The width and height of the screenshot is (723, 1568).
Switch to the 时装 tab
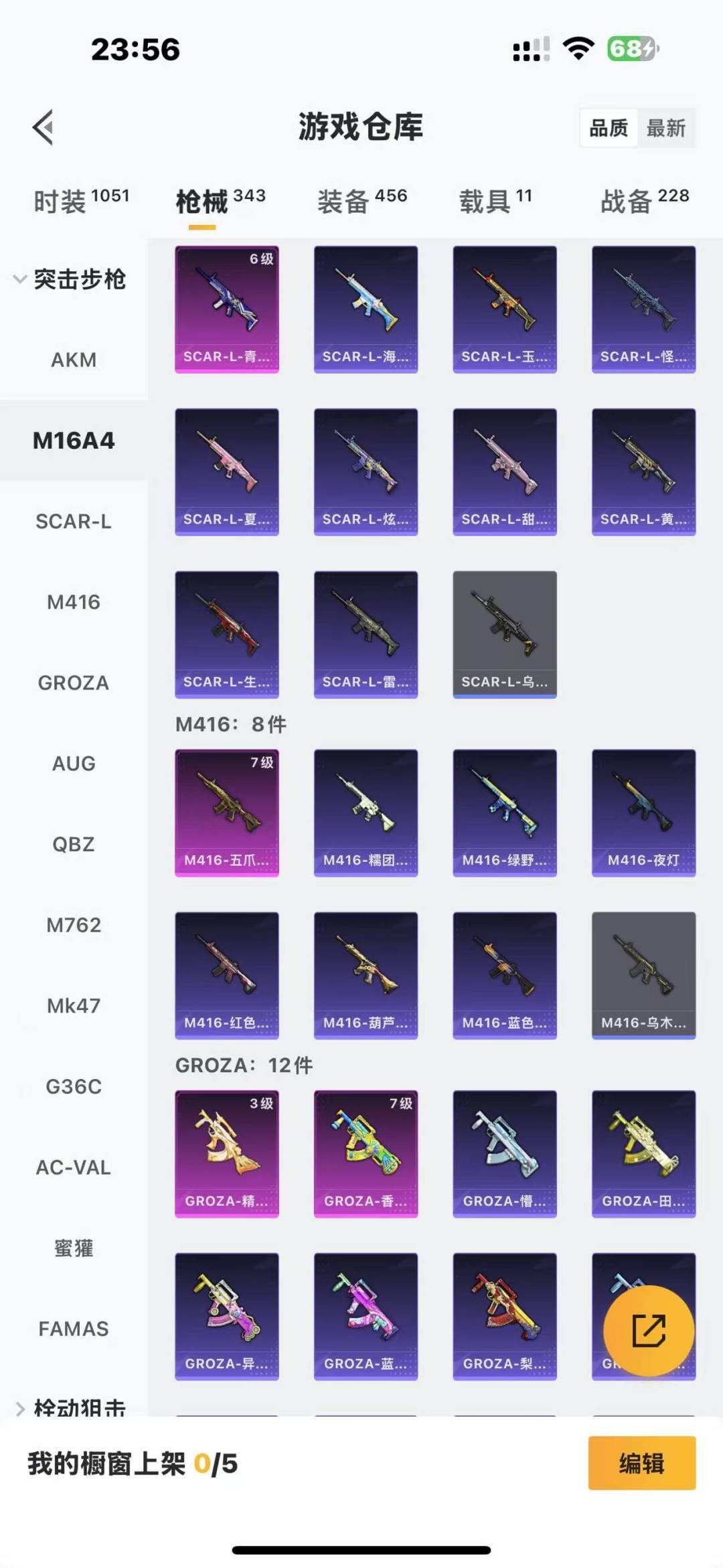tap(81, 200)
